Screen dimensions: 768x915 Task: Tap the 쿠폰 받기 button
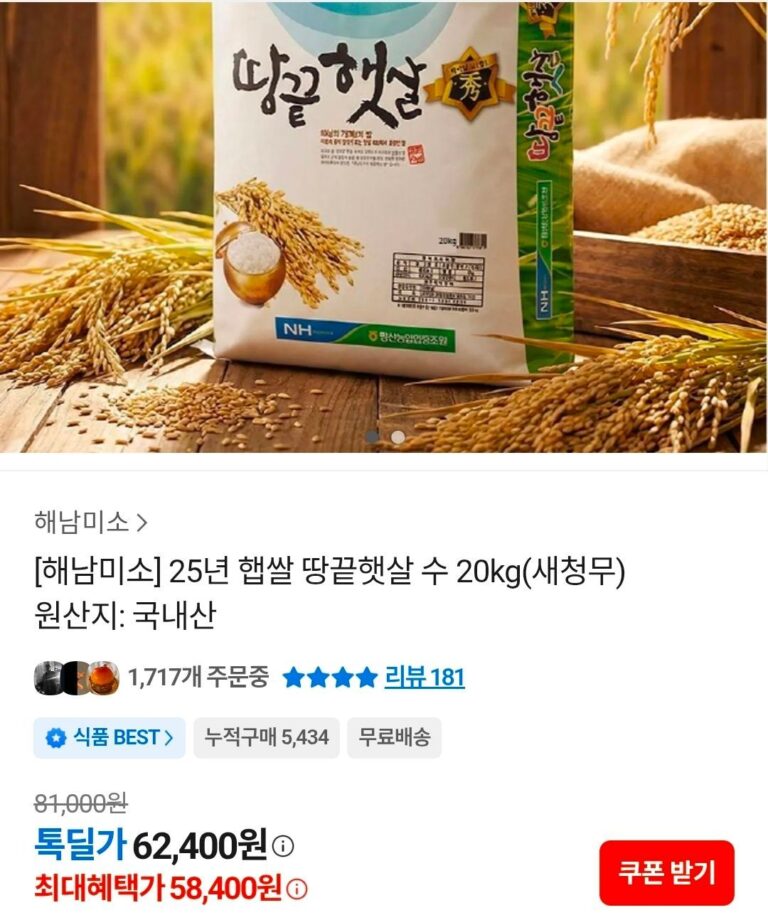pos(666,872)
